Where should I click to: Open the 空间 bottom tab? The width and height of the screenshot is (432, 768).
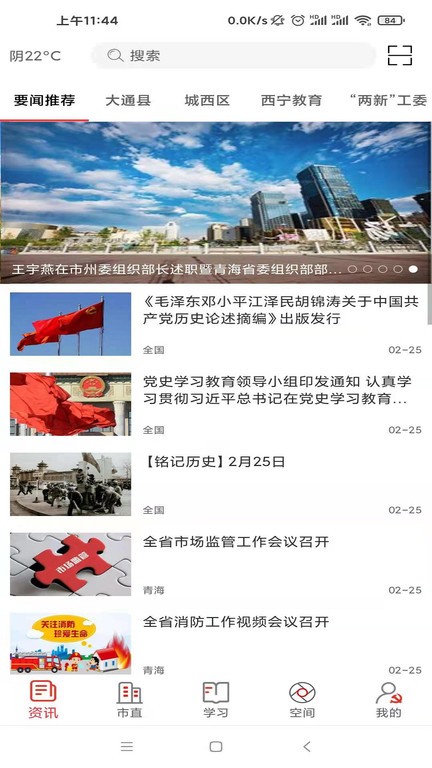(x=302, y=700)
